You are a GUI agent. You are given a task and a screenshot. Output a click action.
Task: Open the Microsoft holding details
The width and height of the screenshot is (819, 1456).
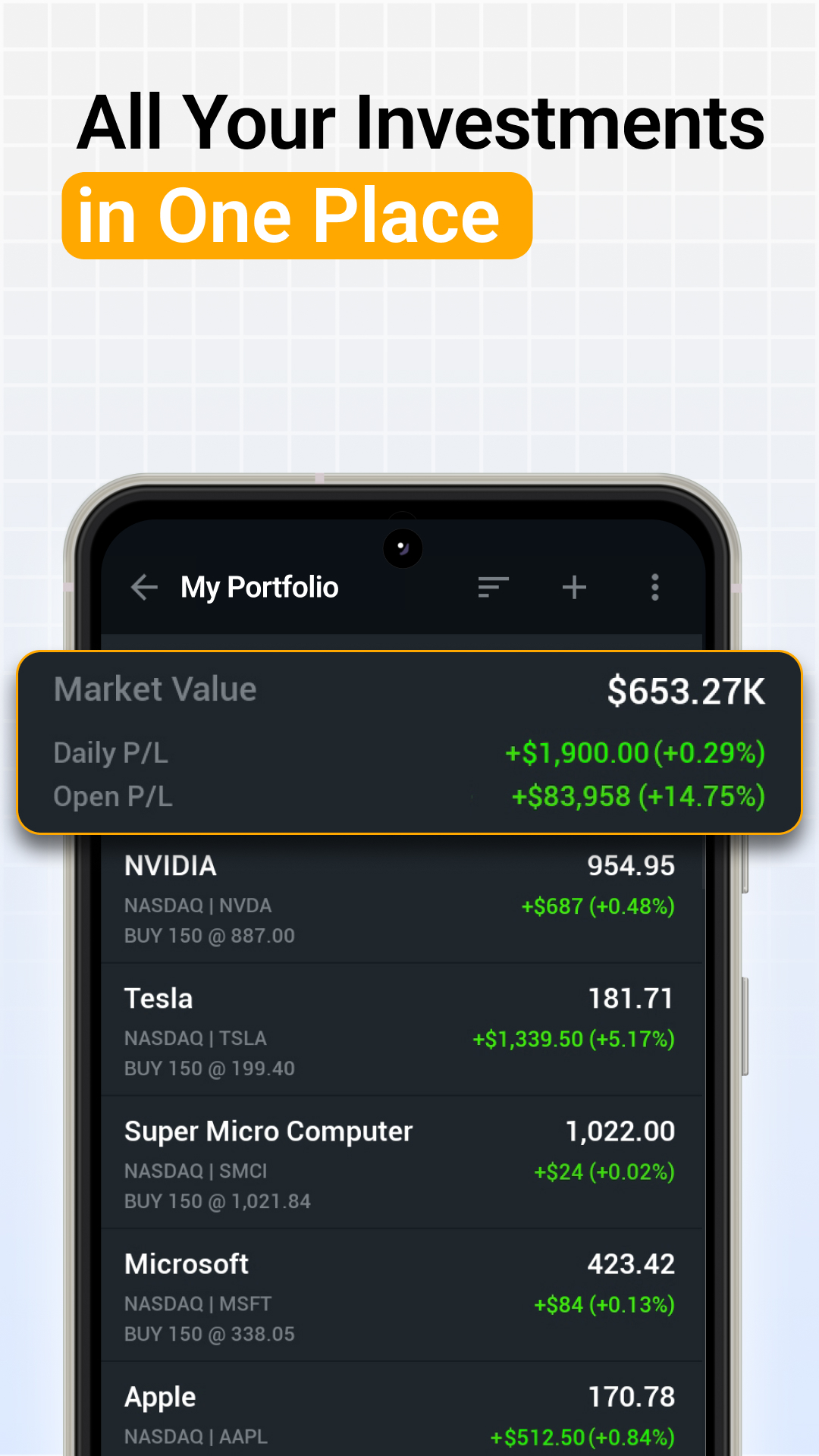point(400,1297)
